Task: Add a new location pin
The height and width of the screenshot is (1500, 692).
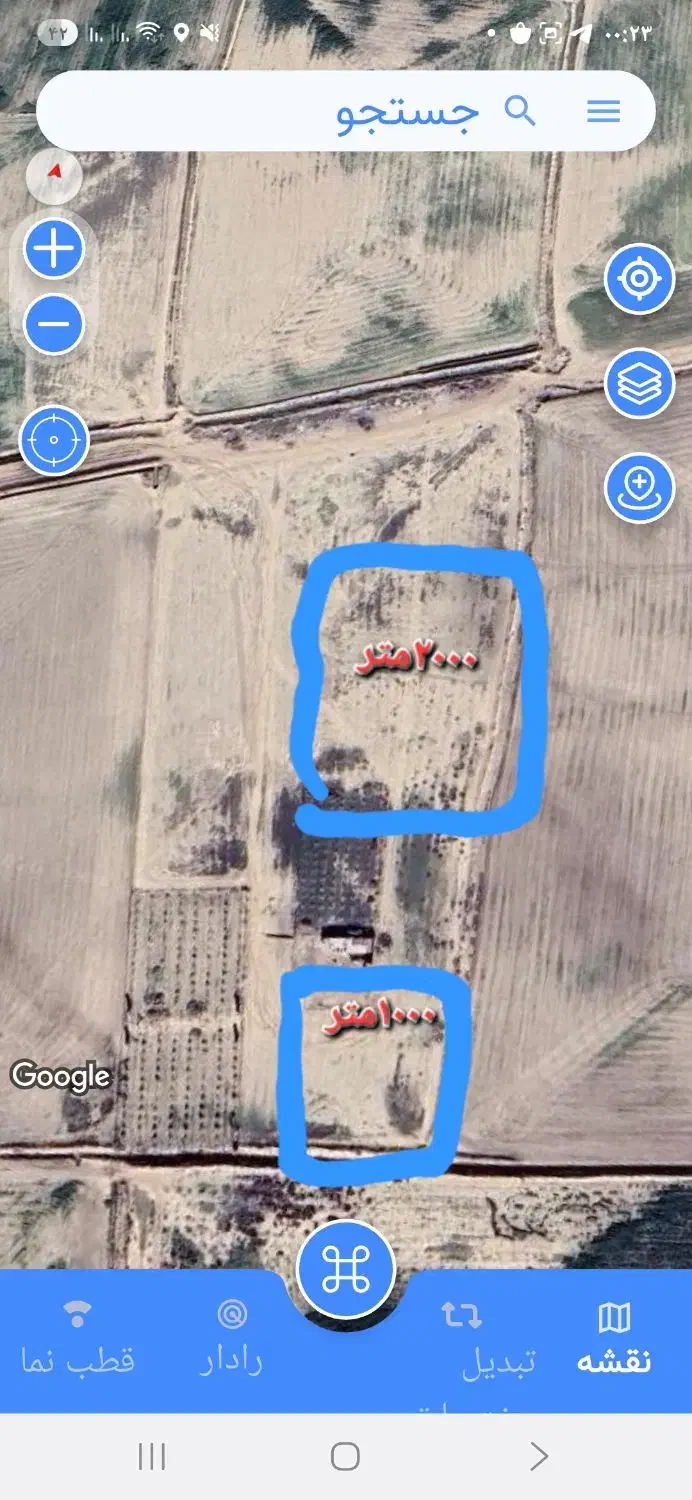Action: [640, 488]
